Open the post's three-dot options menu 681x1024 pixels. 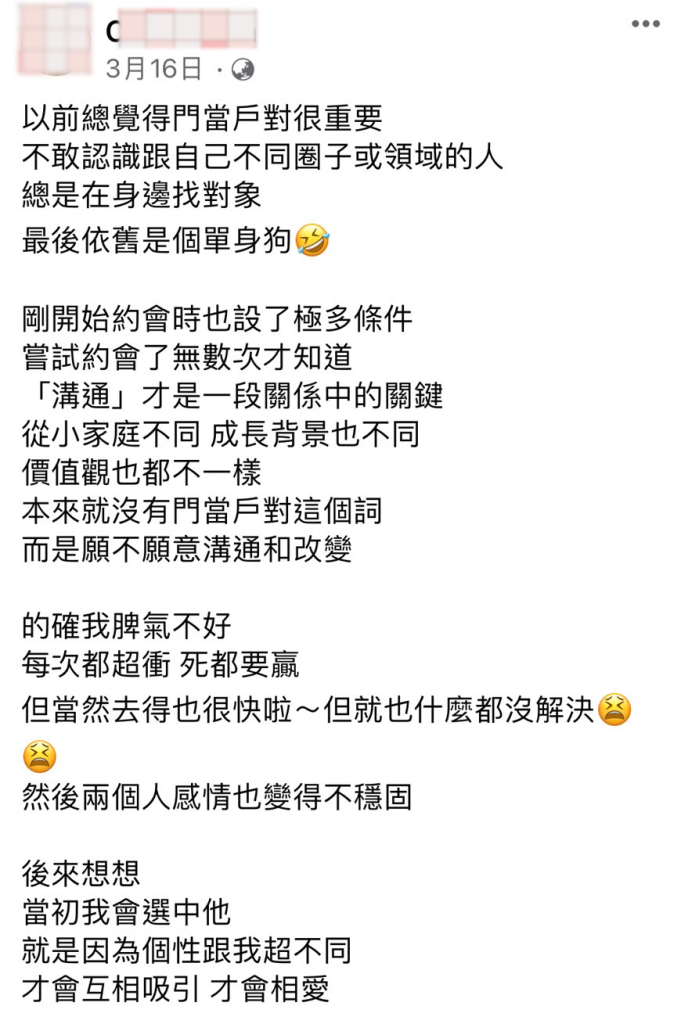coord(645,23)
